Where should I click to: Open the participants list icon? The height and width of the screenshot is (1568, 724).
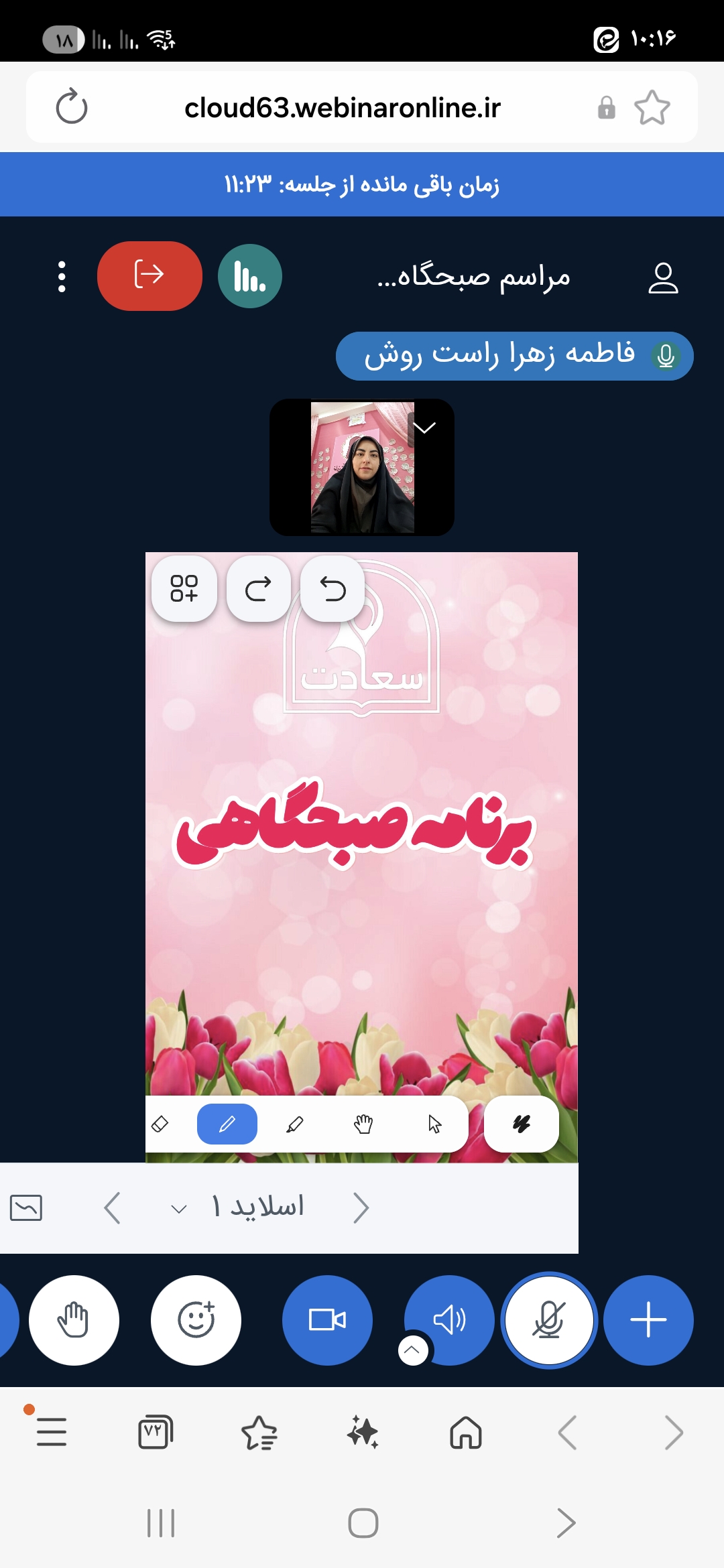[x=663, y=277]
